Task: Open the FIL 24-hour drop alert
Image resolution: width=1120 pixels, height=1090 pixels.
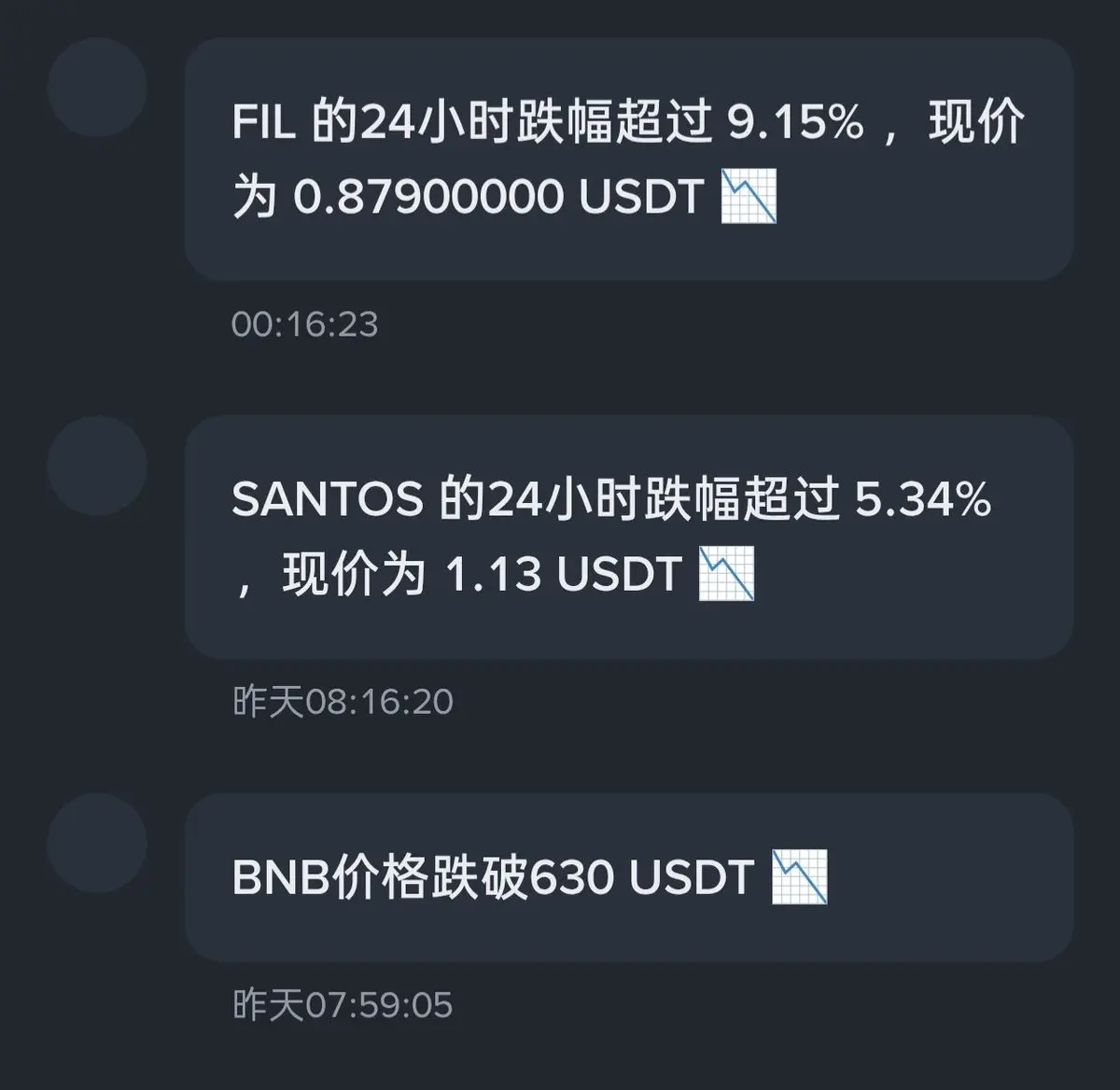Action: point(628,159)
